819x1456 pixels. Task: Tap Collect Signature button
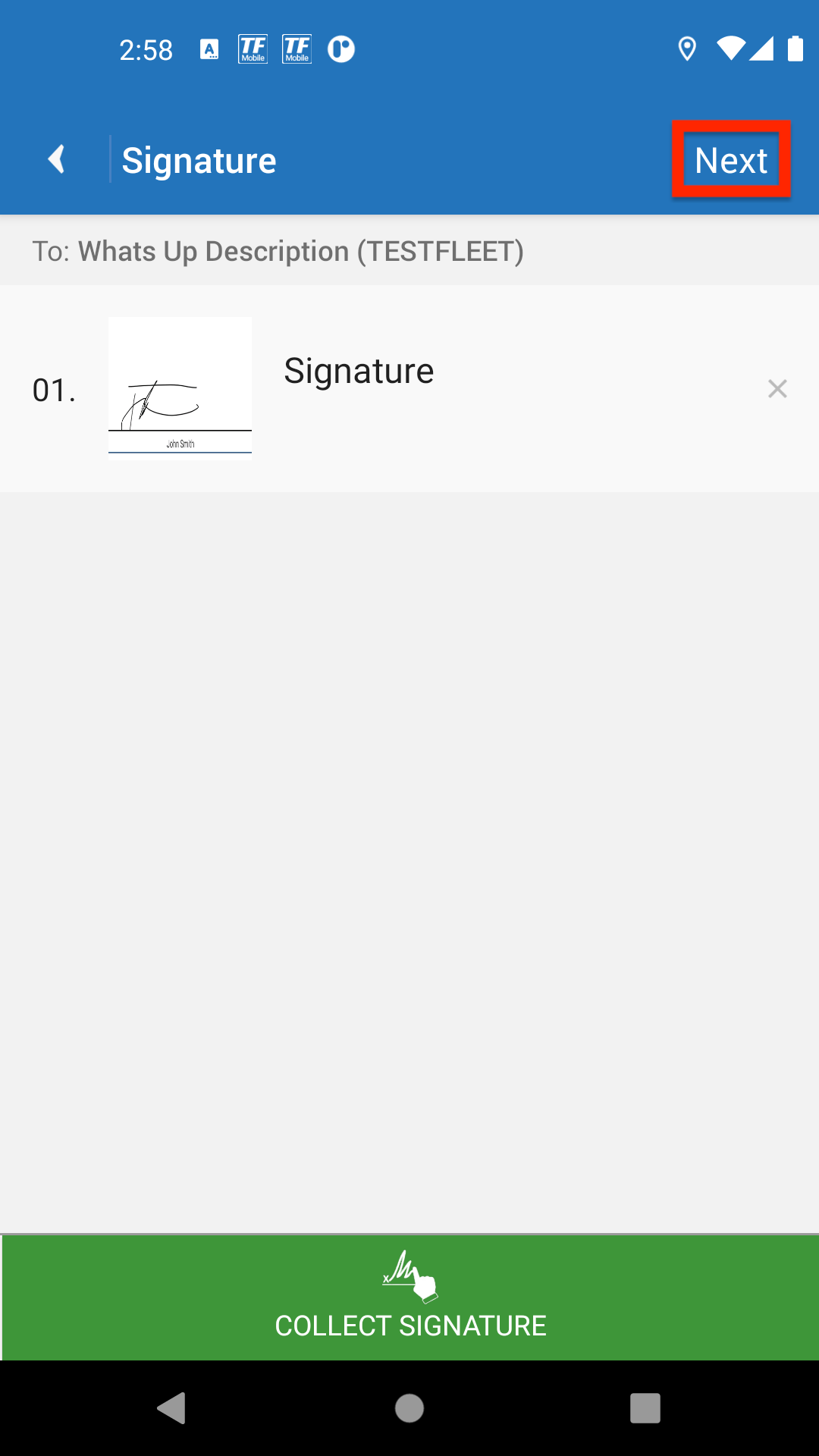(x=410, y=1298)
